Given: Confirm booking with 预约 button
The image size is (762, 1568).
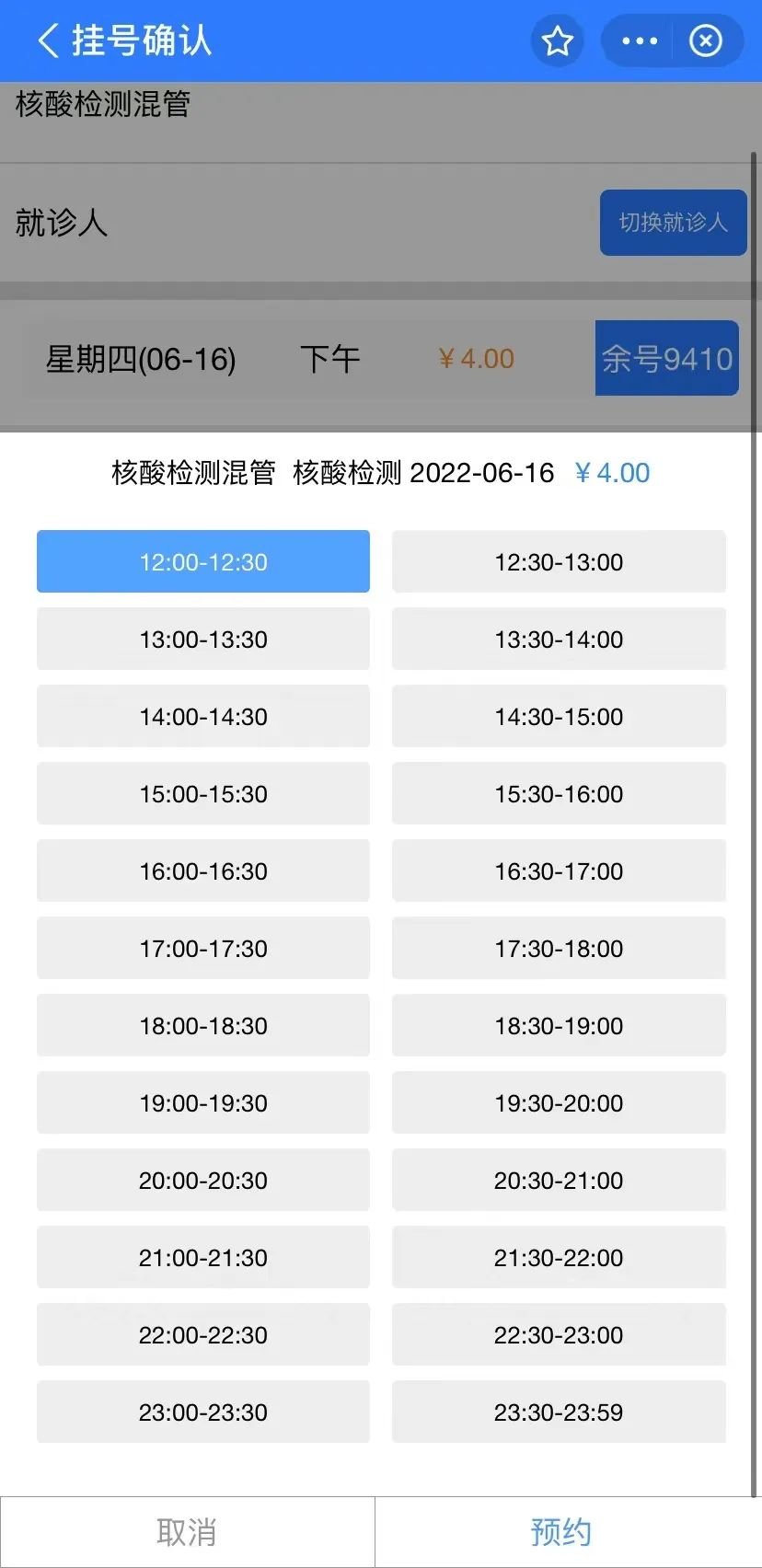Looking at the screenshot, I should [560, 1532].
